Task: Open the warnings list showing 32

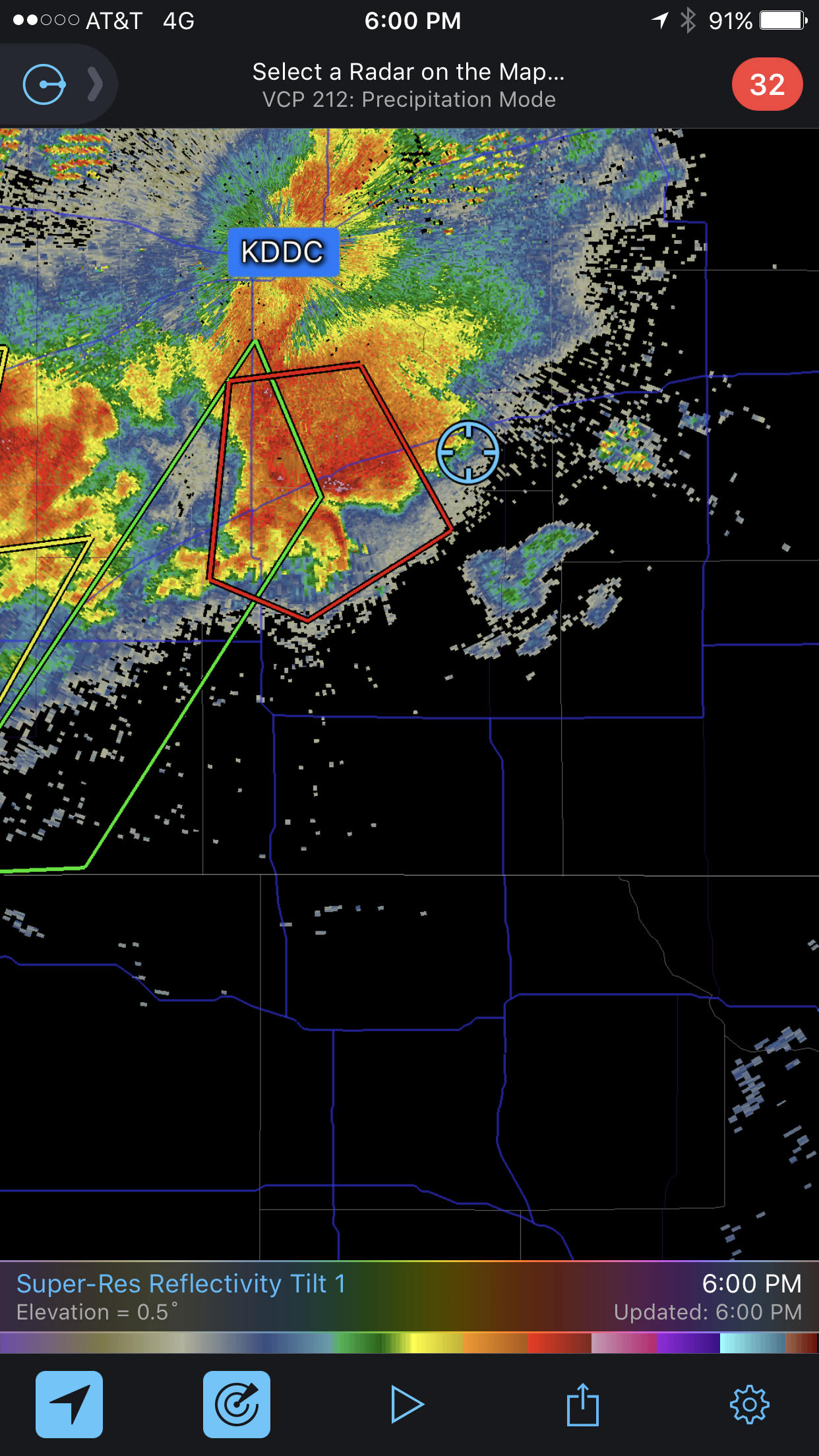Action: 767,84
